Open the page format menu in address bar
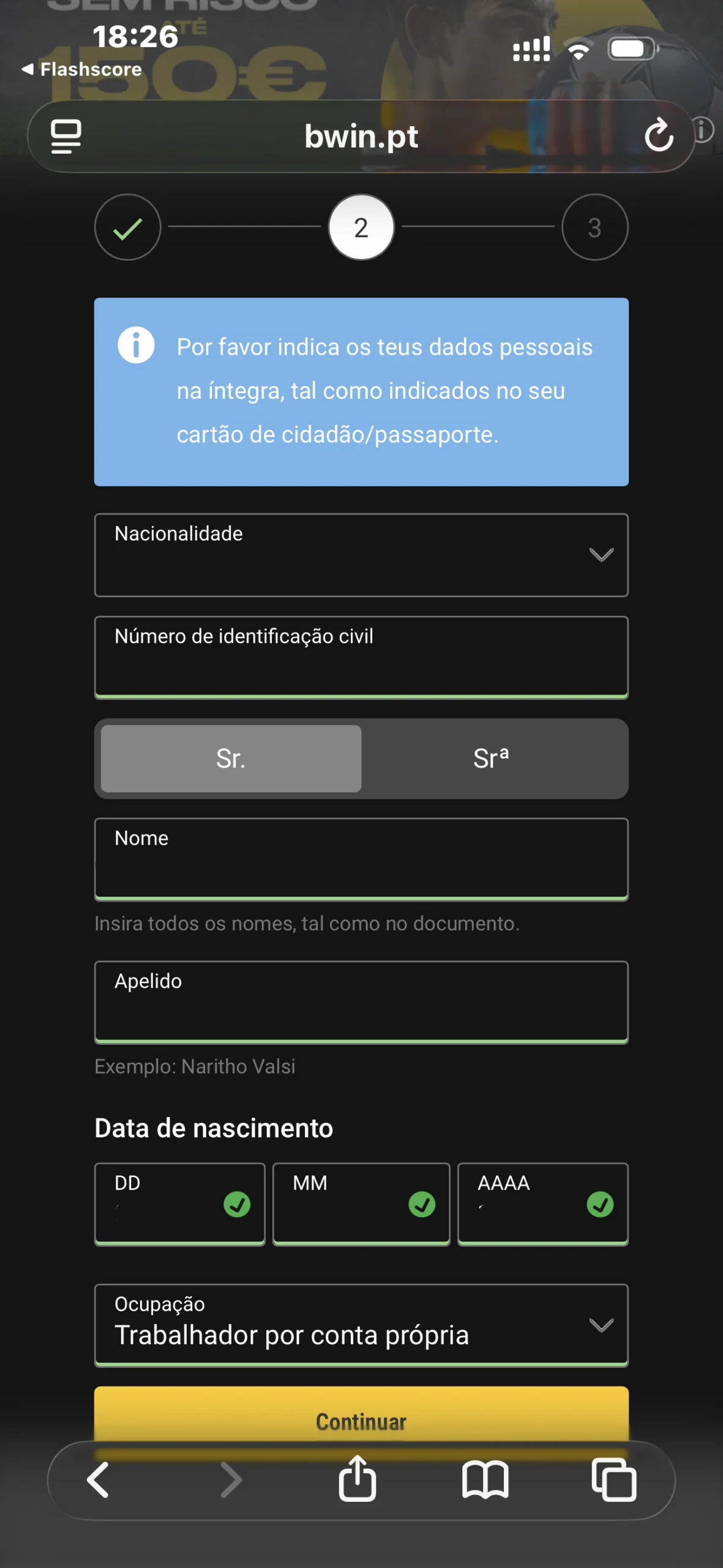Screen dimensions: 723x1568 [66, 136]
